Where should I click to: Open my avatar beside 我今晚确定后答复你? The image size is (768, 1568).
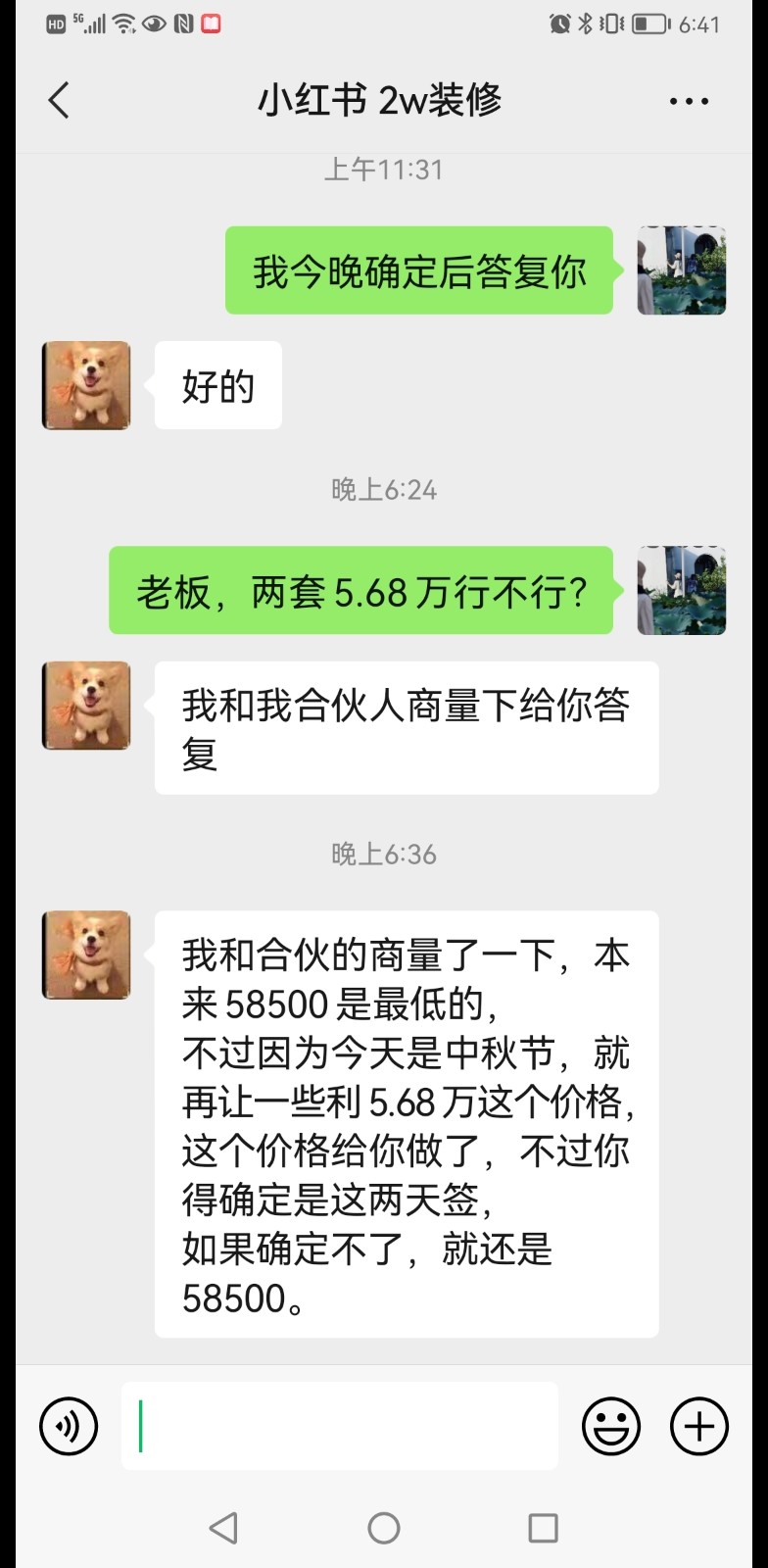(682, 270)
